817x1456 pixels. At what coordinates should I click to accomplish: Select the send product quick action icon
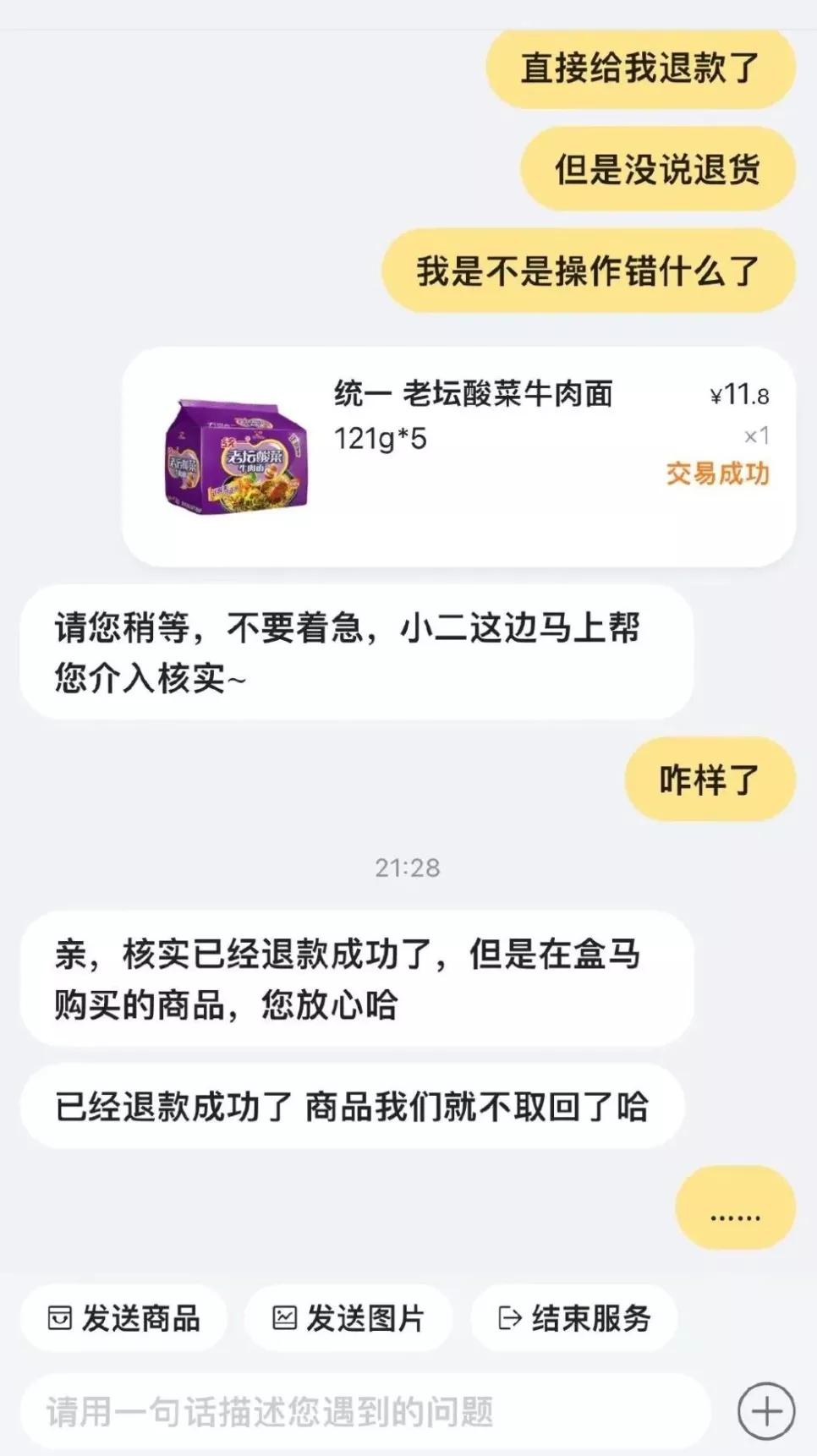click(x=59, y=1316)
